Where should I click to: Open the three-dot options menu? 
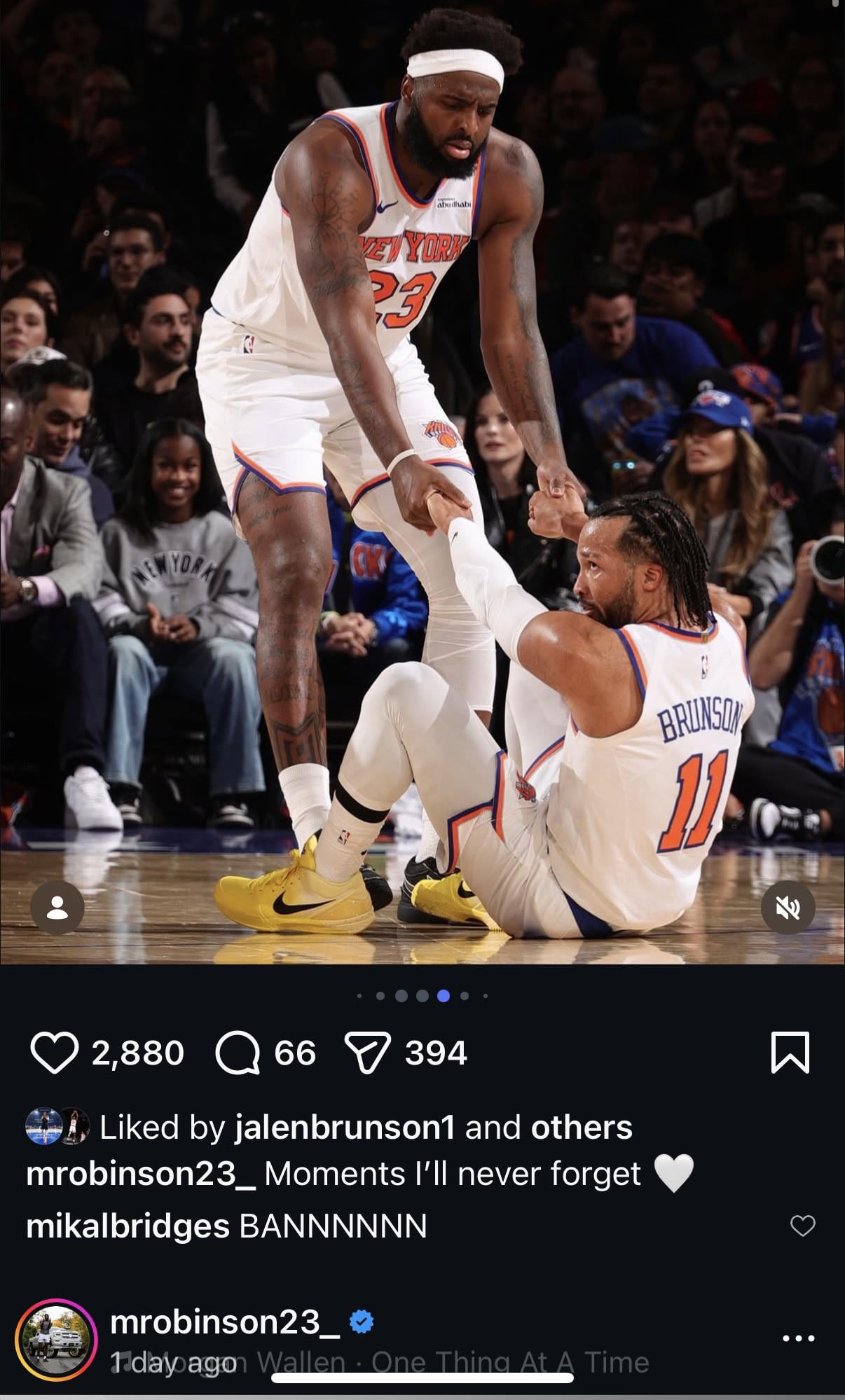pos(799,1338)
